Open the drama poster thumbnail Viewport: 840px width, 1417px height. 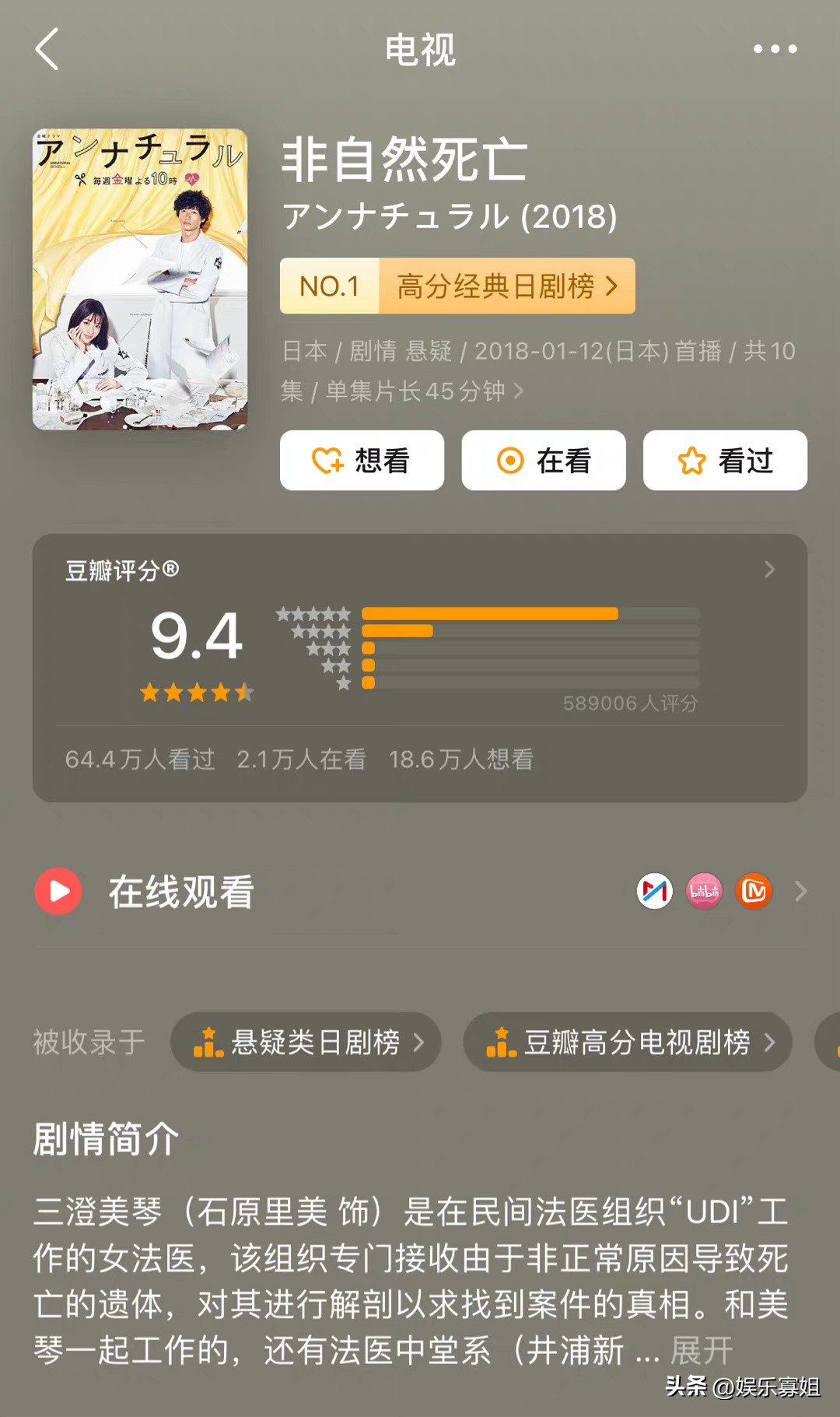[140, 280]
